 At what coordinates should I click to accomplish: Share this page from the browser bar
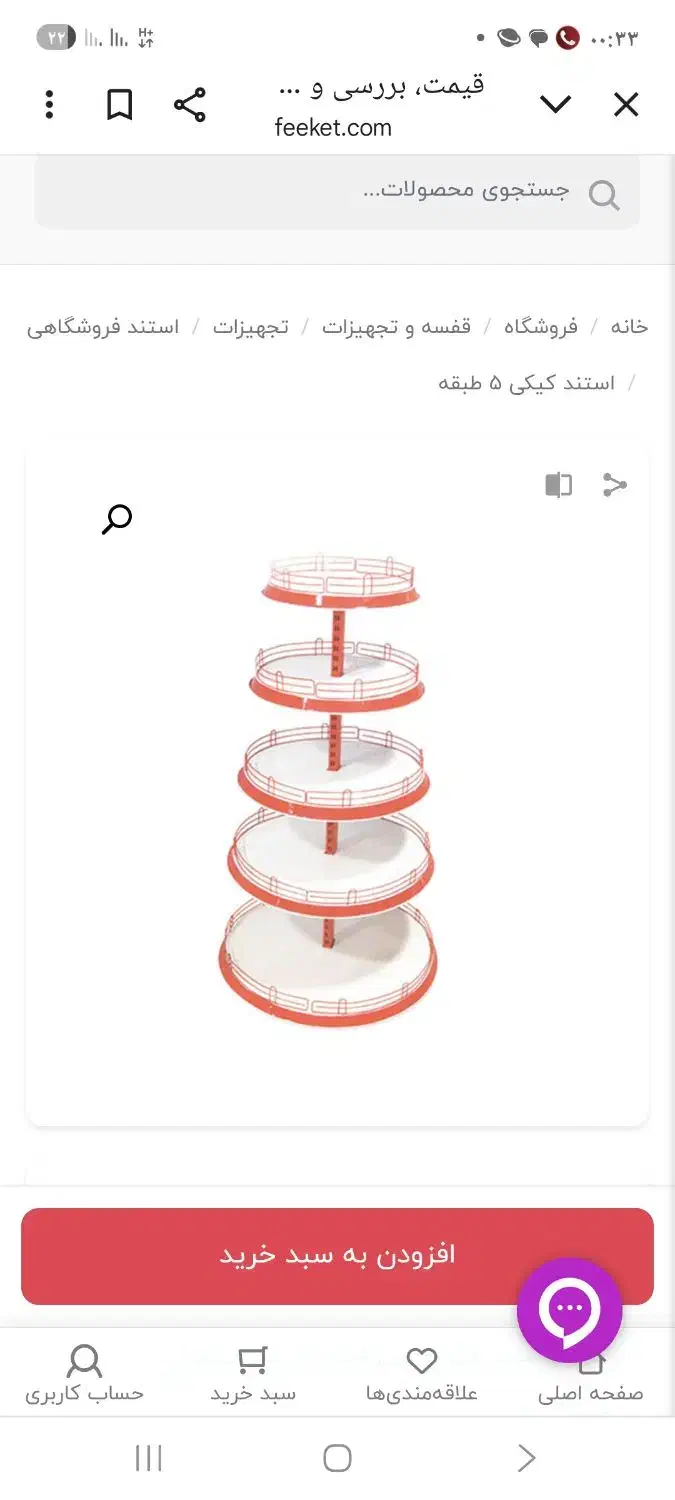tap(189, 105)
